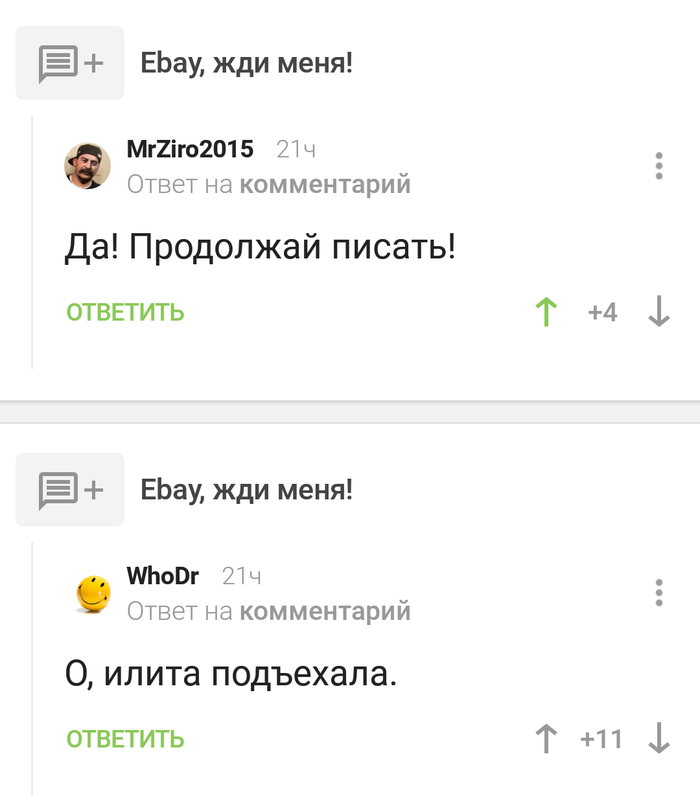Image resolution: width=700 pixels, height=798 pixels.
Task: View WhoDr's username profile link
Action: (x=162, y=577)
